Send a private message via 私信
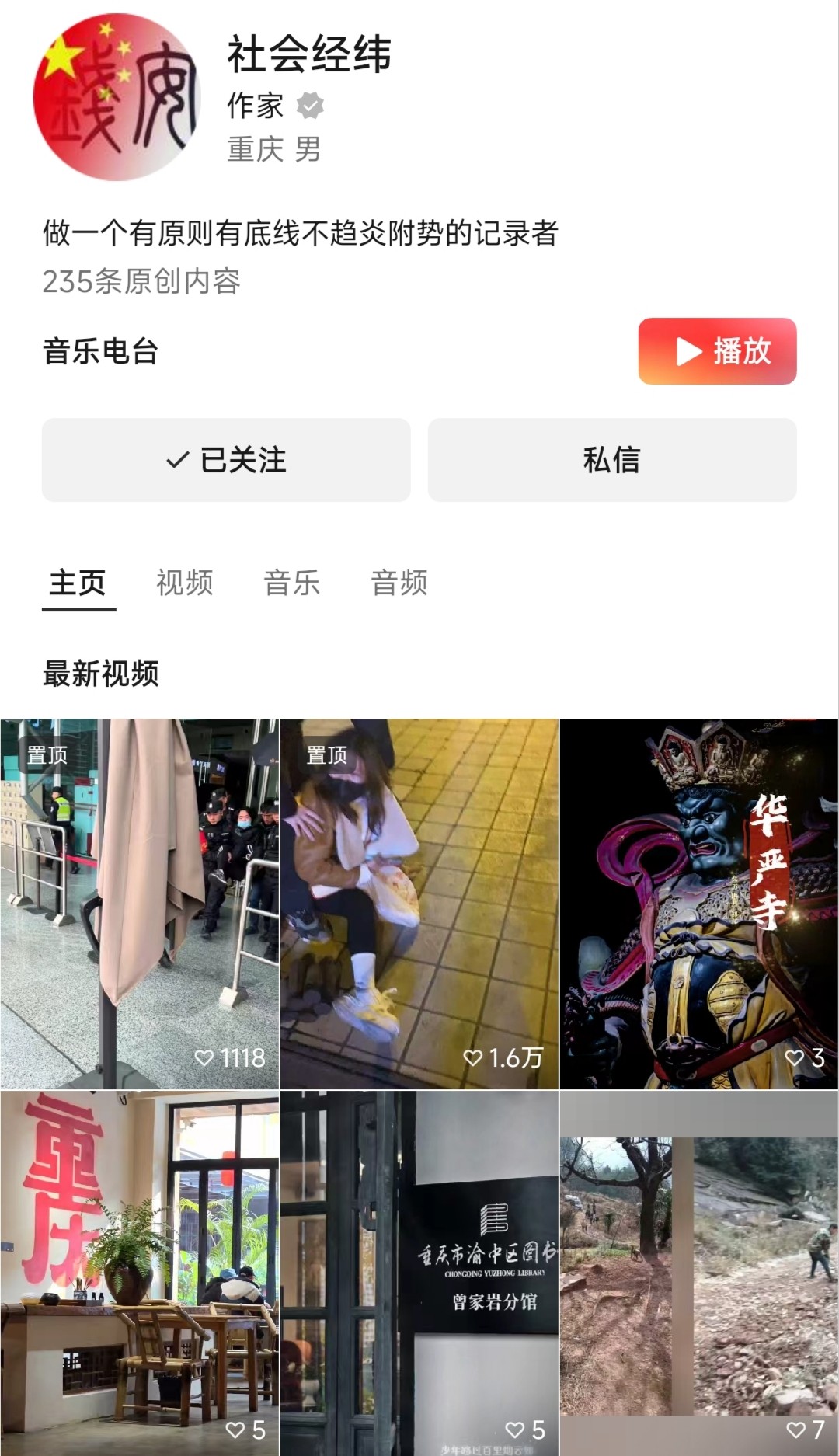The height and width of the screenshot is (1456, 839). 611,460
